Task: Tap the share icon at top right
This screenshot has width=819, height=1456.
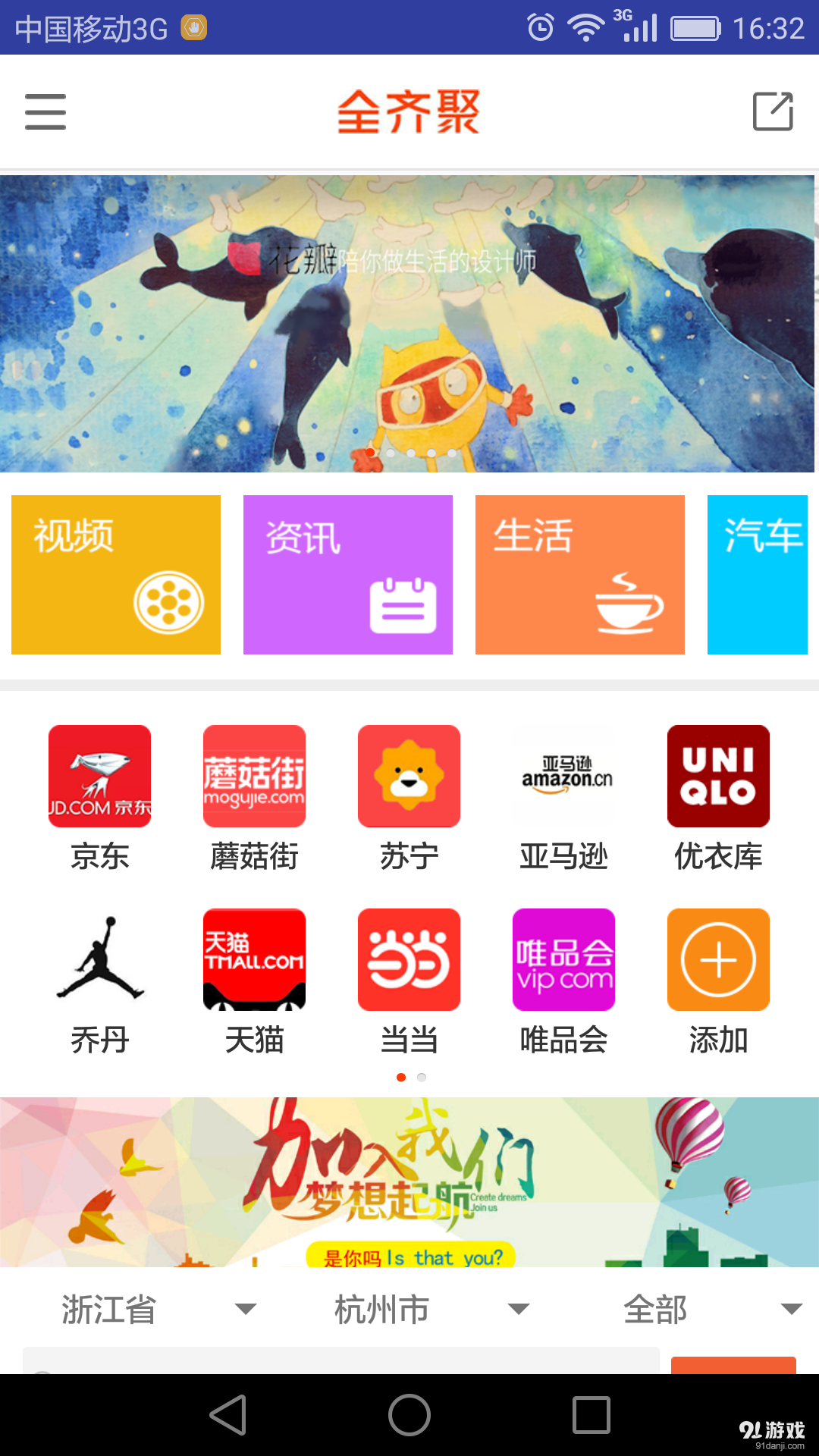Action: tap(771, 111)
